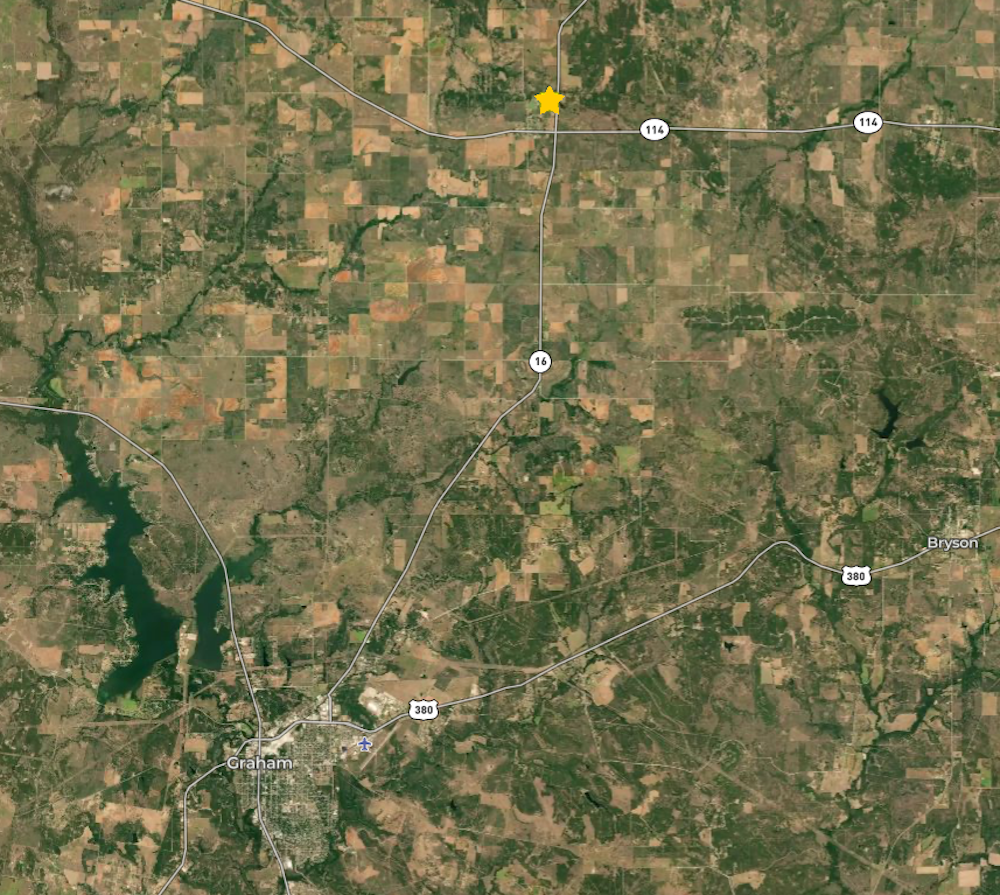Select the Bryson town label
This screenshot has width=1000, height=895.
952,543
